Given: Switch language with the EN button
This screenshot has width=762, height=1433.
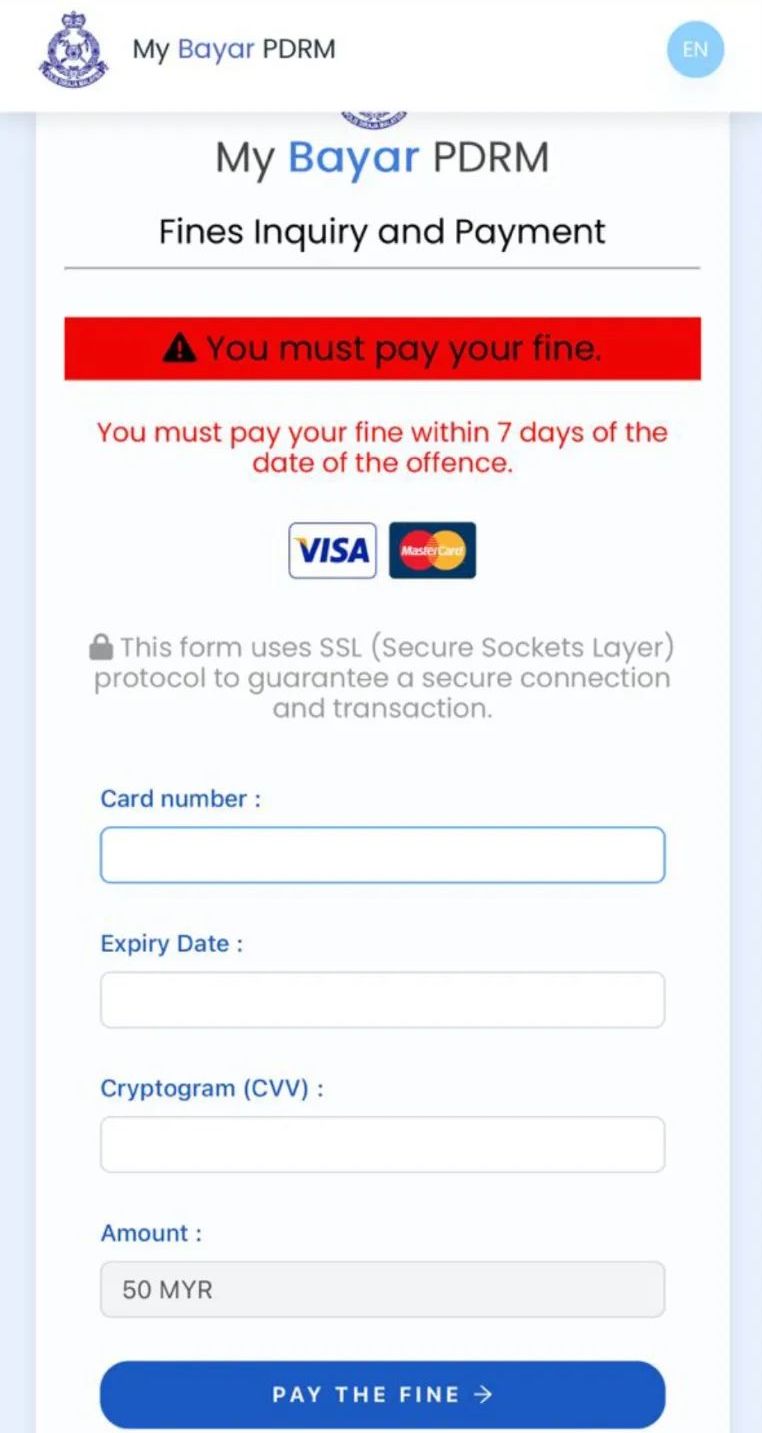Looking at the screenshot, I should 695,49.
